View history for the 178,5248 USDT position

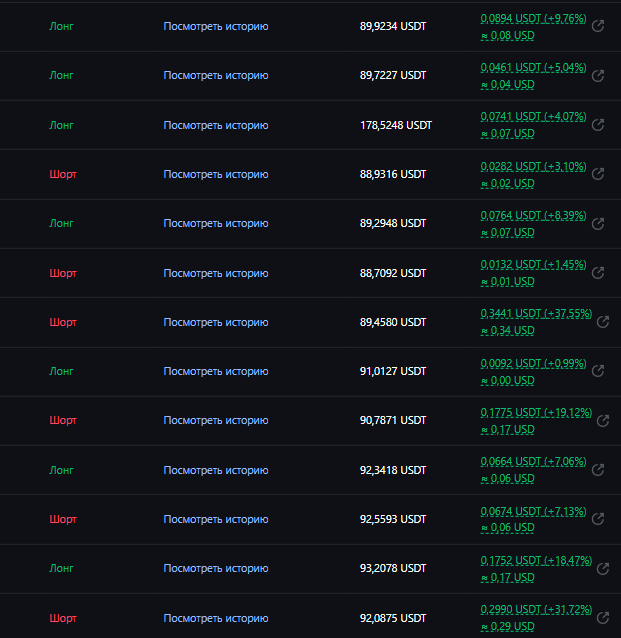[x=216, y=125]
